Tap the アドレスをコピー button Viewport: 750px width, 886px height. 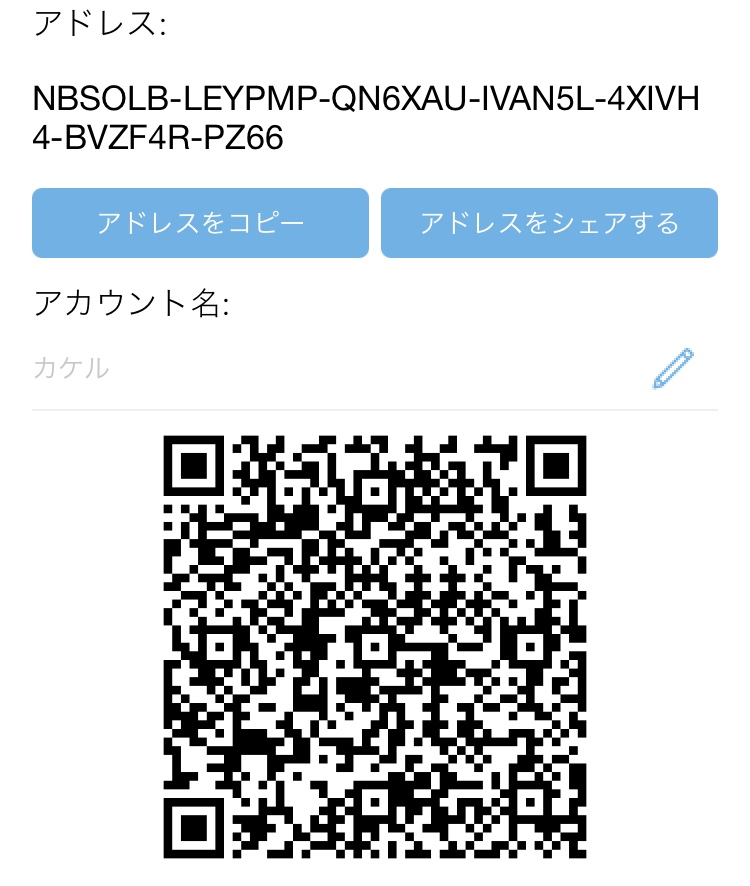[x=200, y=223]
